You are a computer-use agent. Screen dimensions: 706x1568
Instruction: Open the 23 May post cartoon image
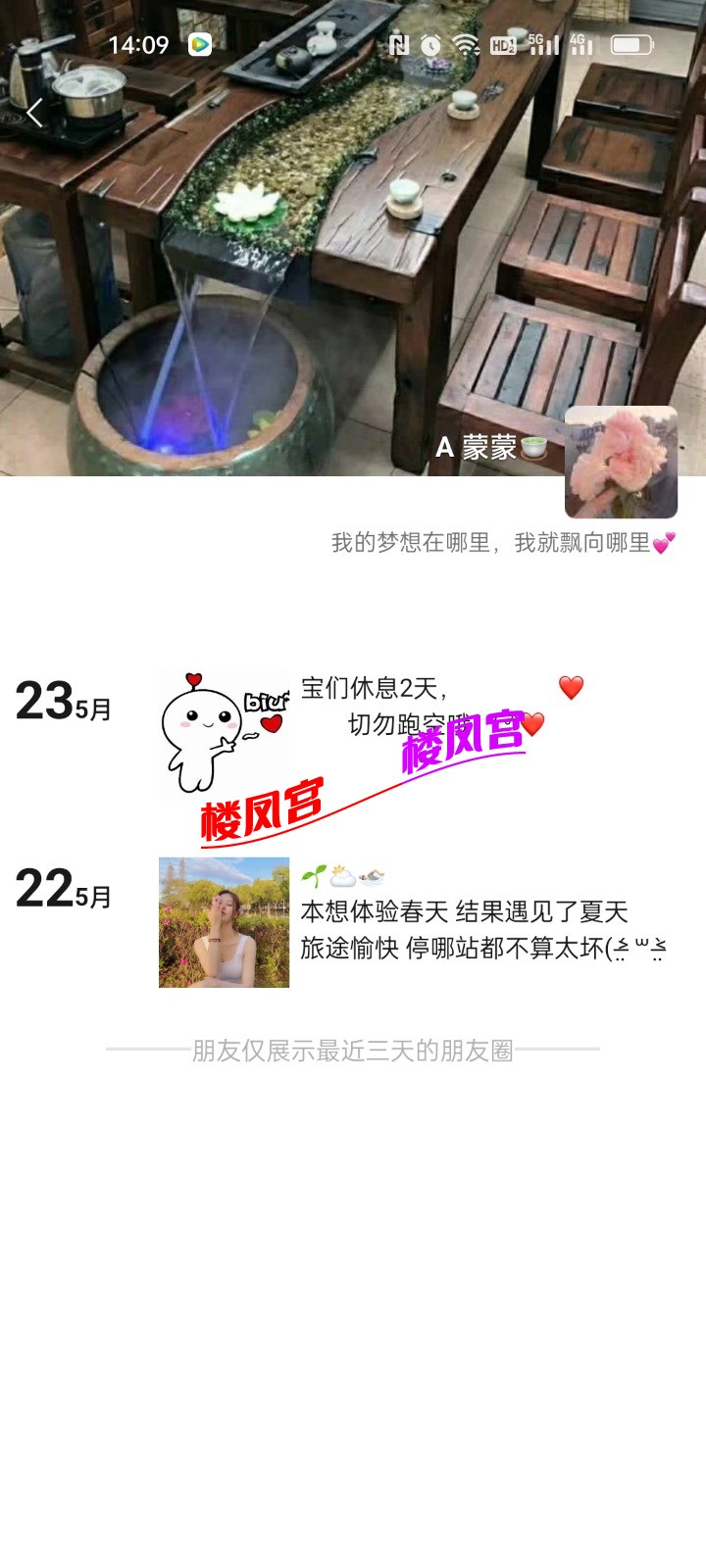pos(224,733)
